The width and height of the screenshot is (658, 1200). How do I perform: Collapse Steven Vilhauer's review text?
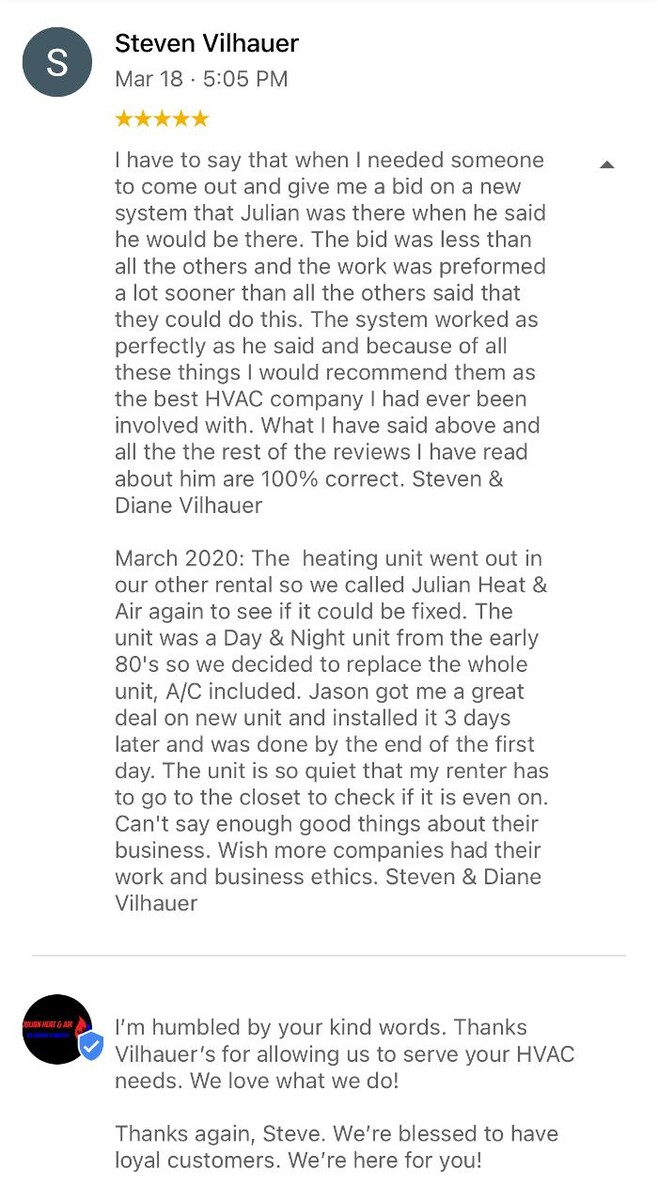606,165
